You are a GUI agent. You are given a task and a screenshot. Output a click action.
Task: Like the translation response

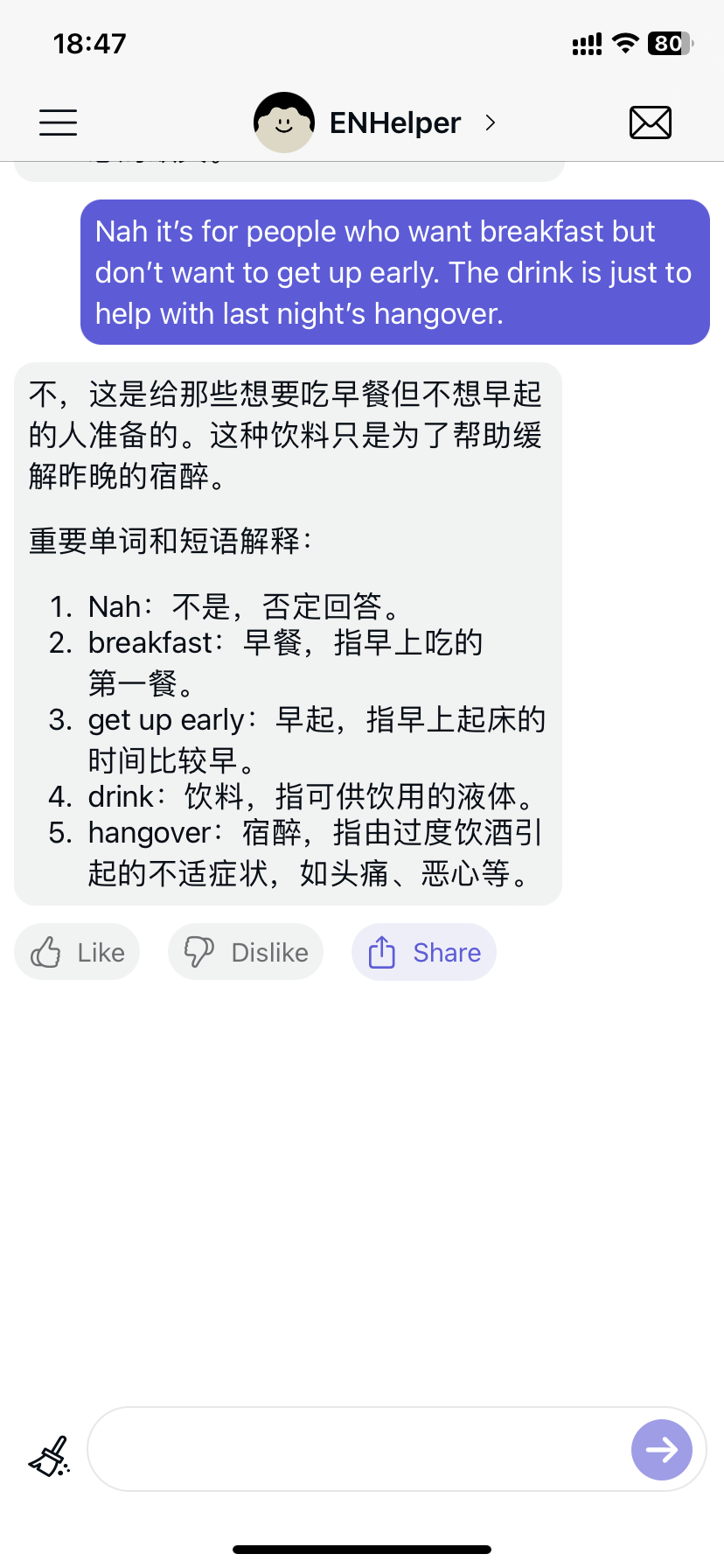[77, 952]
